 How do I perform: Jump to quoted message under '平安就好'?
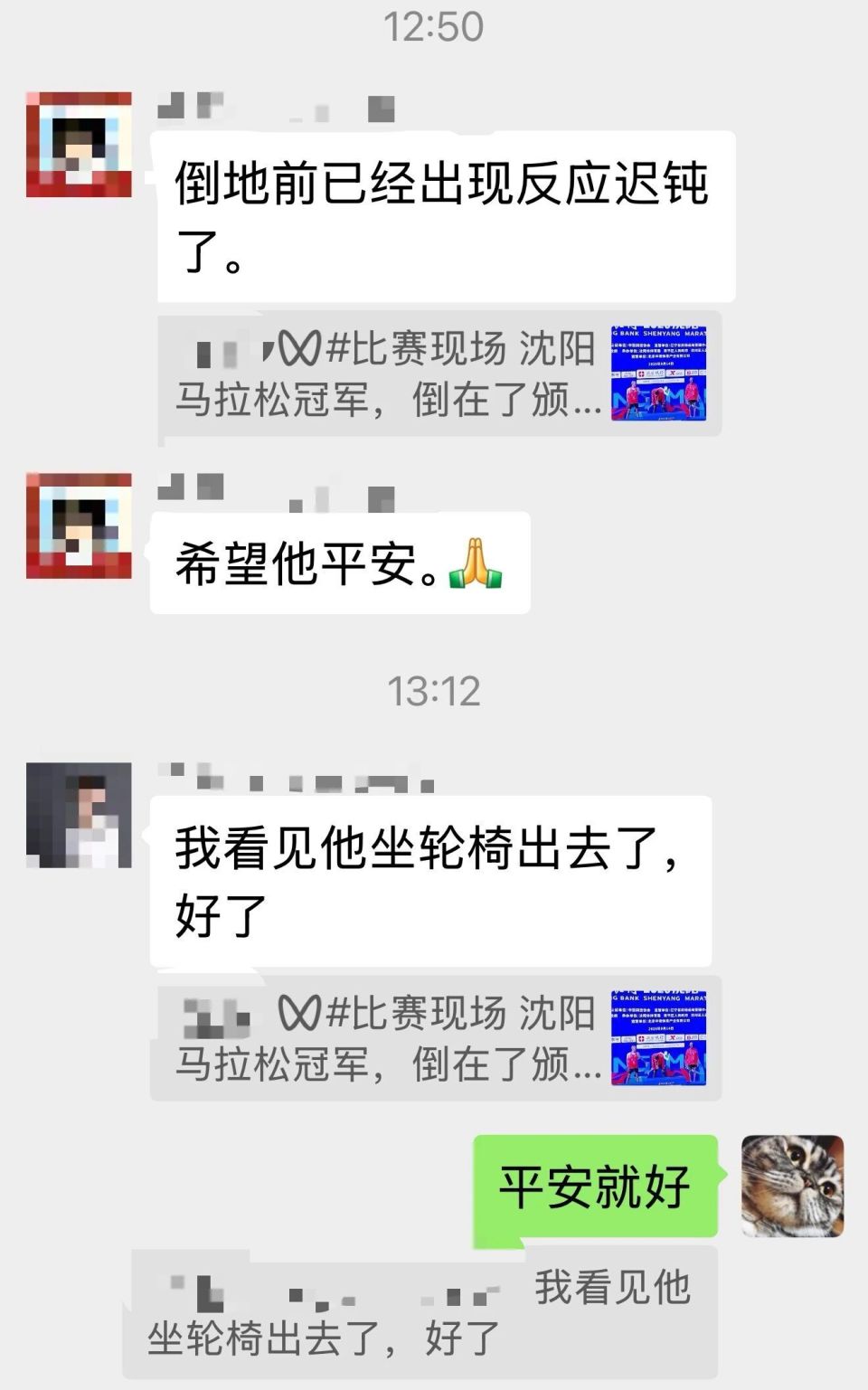[x=420, y=1313]
